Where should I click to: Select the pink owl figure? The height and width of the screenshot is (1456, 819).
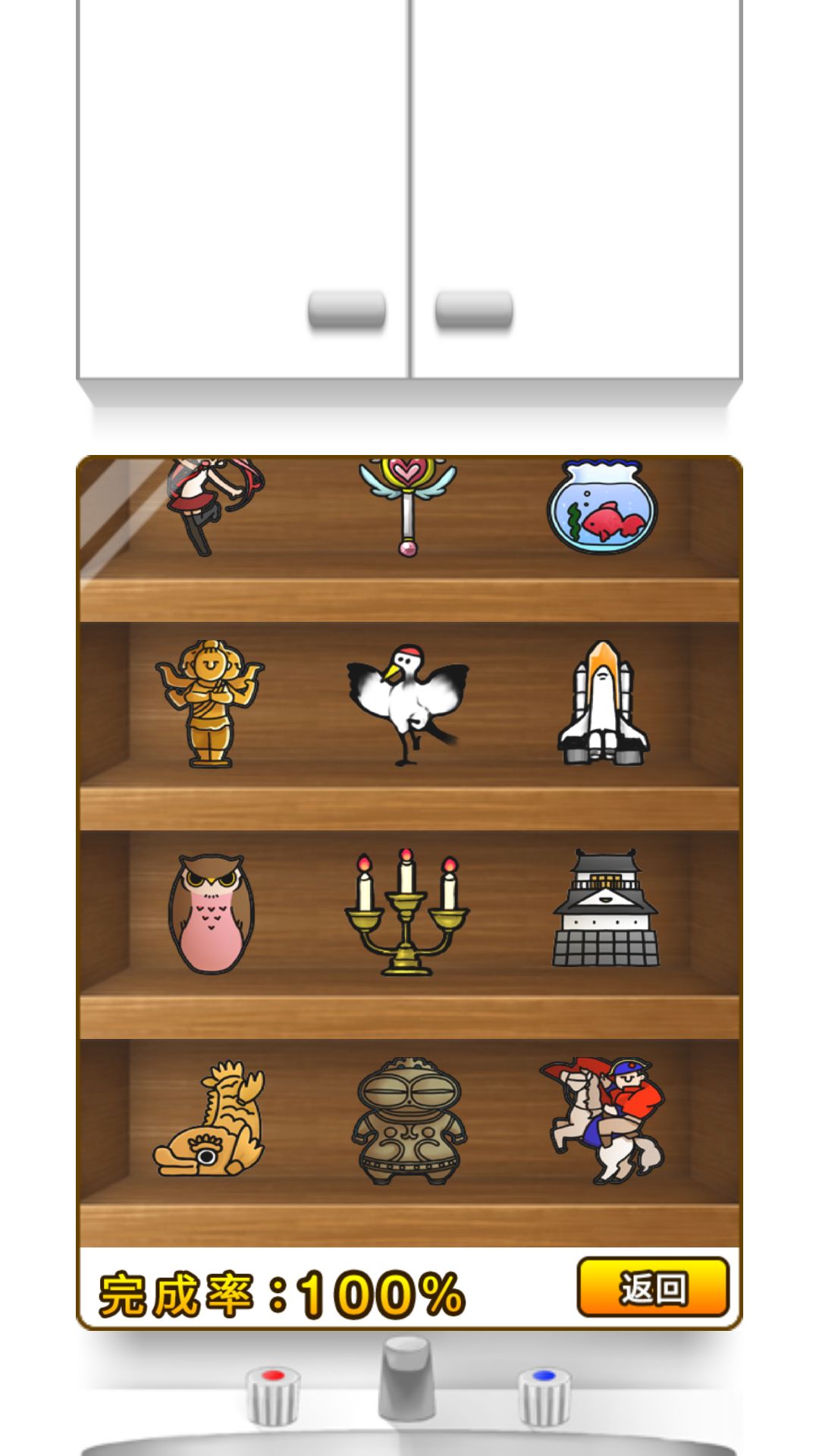point(212,913)
